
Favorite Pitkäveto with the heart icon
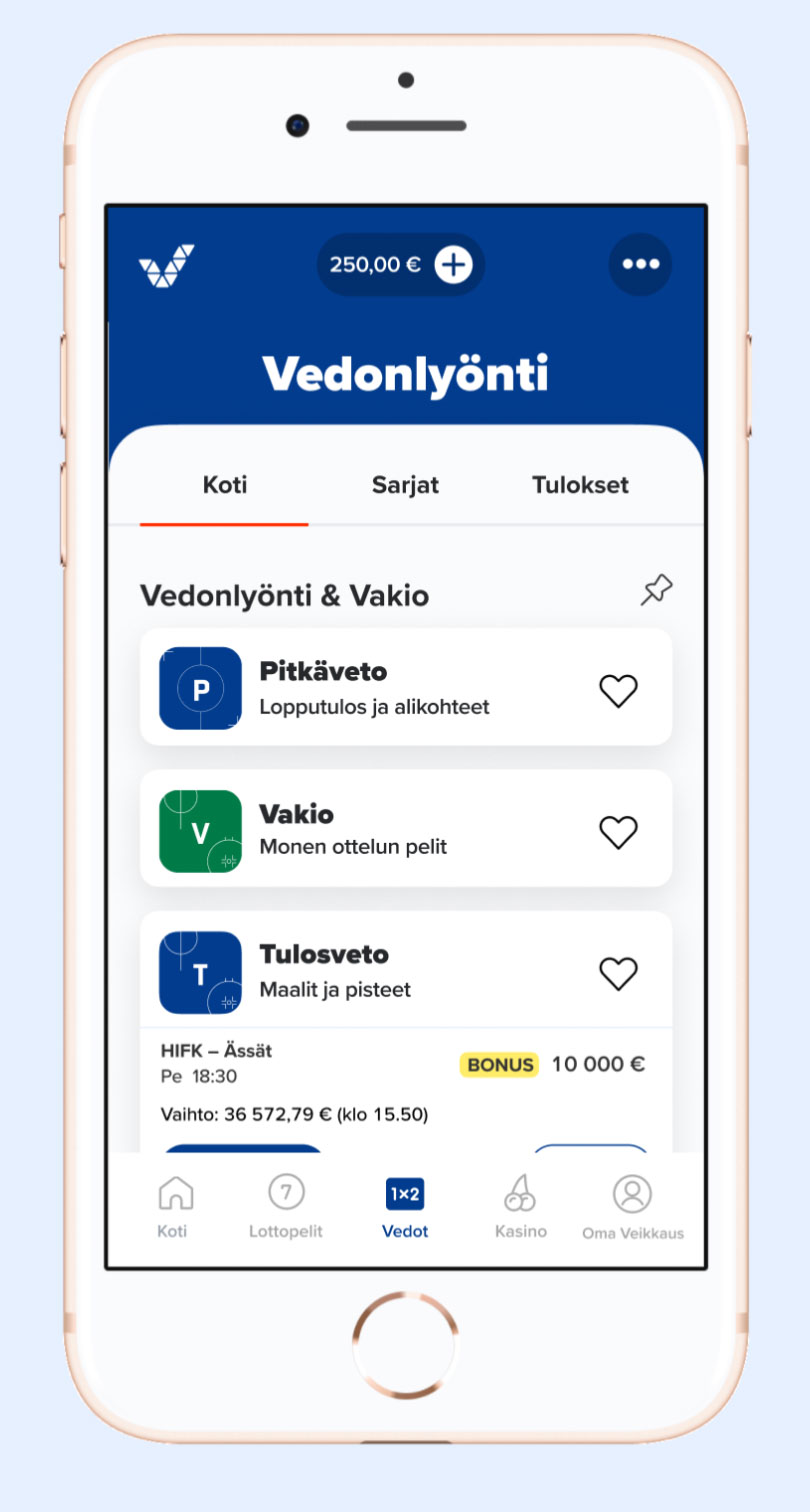(x=618, y=690)
